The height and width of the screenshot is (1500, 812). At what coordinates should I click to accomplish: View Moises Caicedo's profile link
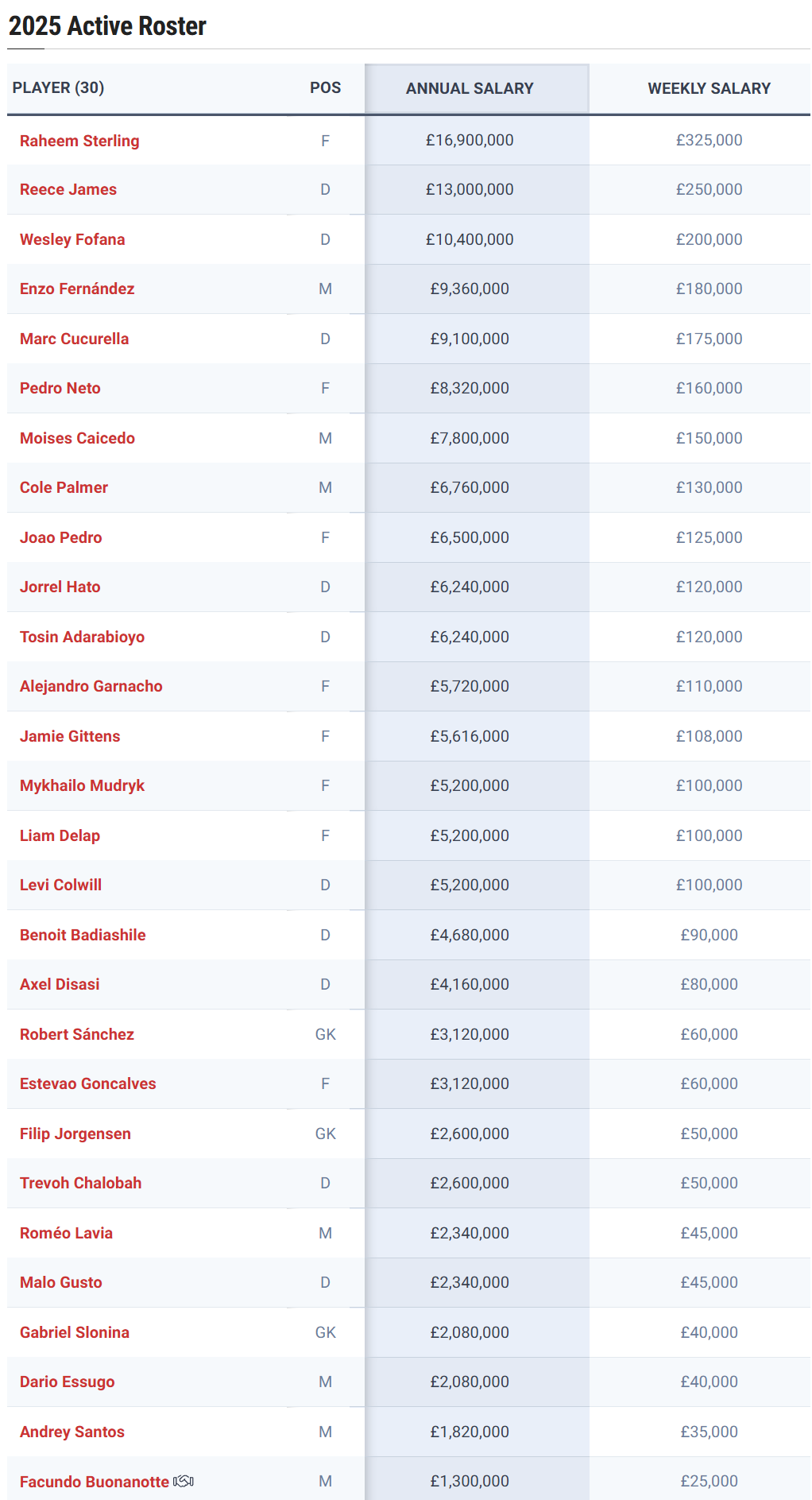77,438
